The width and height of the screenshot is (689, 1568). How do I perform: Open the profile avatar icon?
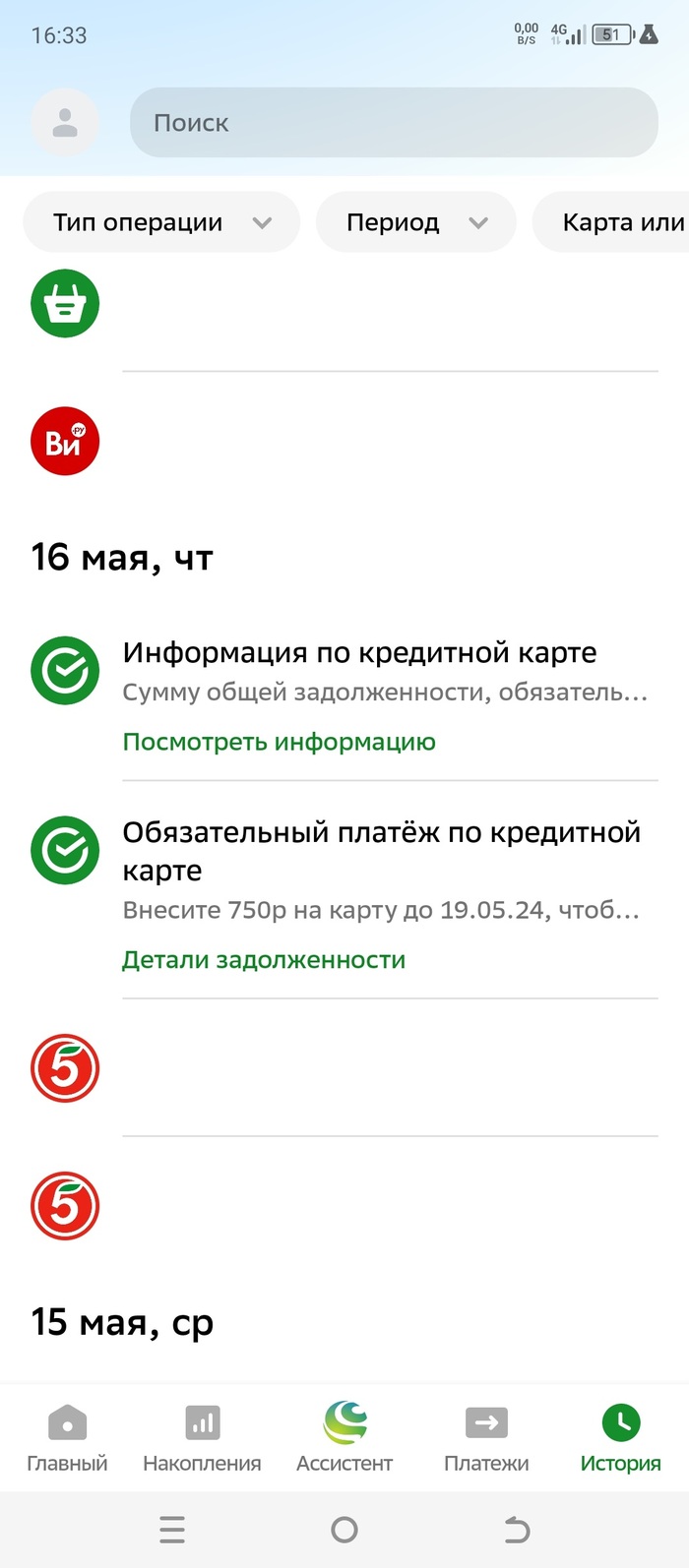click(65, 123)
